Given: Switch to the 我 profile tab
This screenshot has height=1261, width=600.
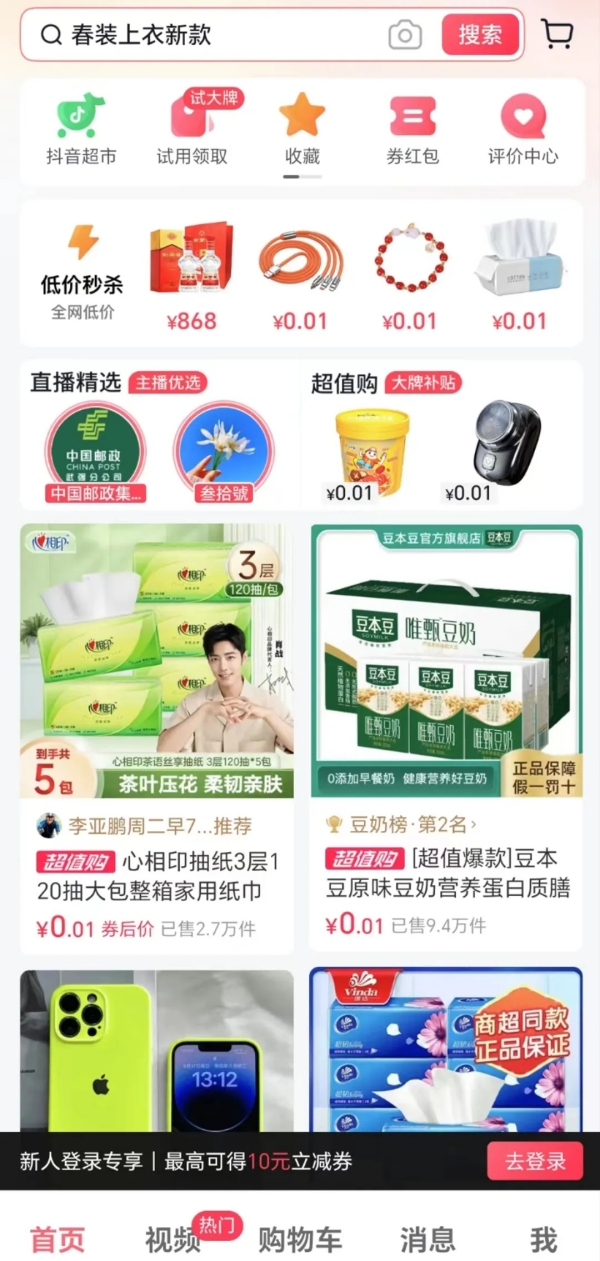Looking at the screenshot, I should (543, 1240).
